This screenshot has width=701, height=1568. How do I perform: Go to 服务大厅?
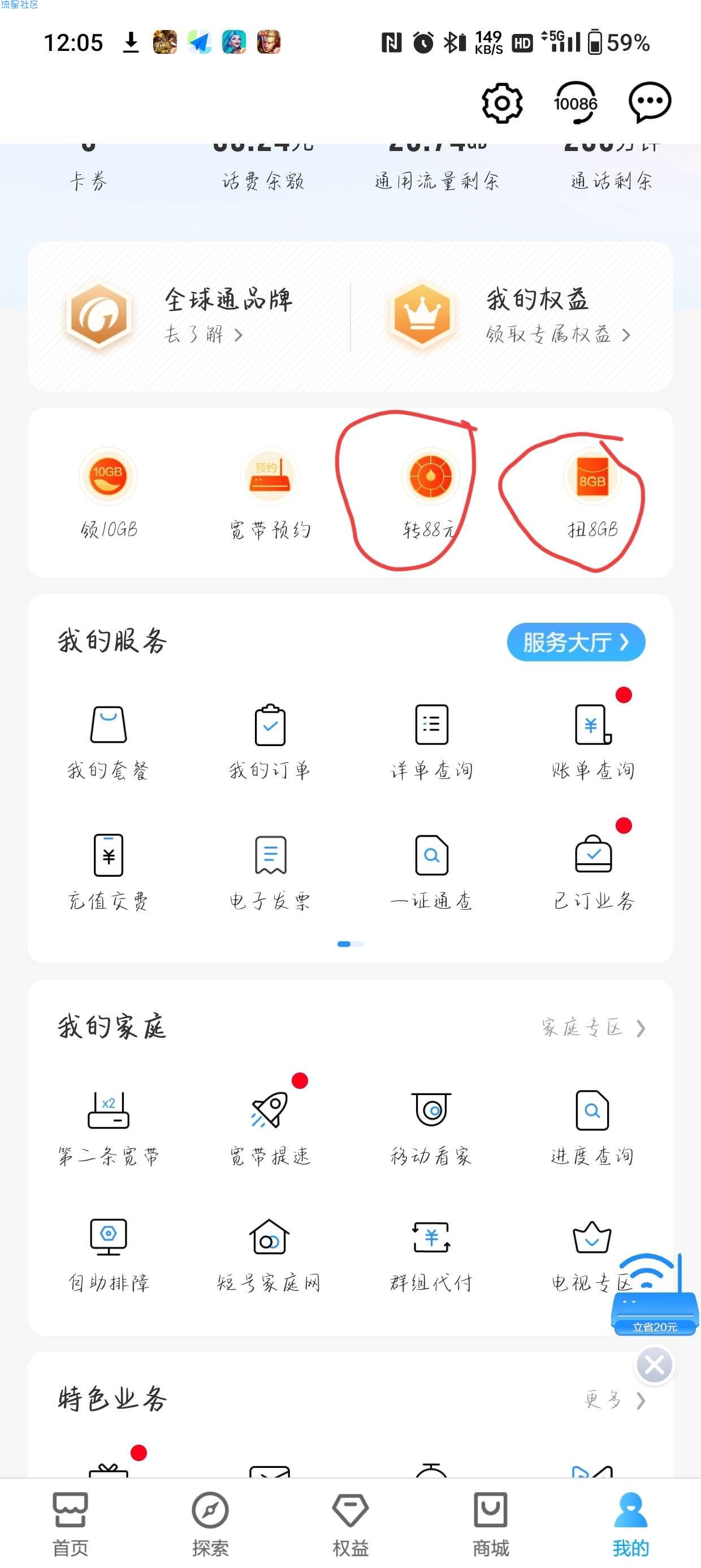point(575,641)
